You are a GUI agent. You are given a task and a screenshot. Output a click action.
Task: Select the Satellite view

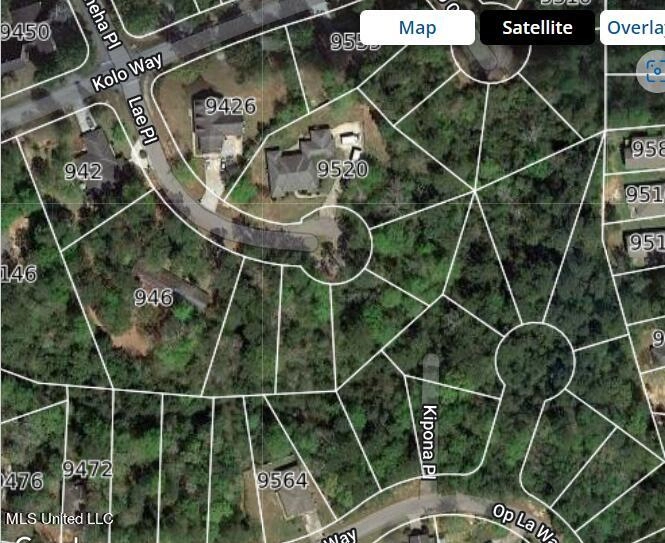[537, 28]
